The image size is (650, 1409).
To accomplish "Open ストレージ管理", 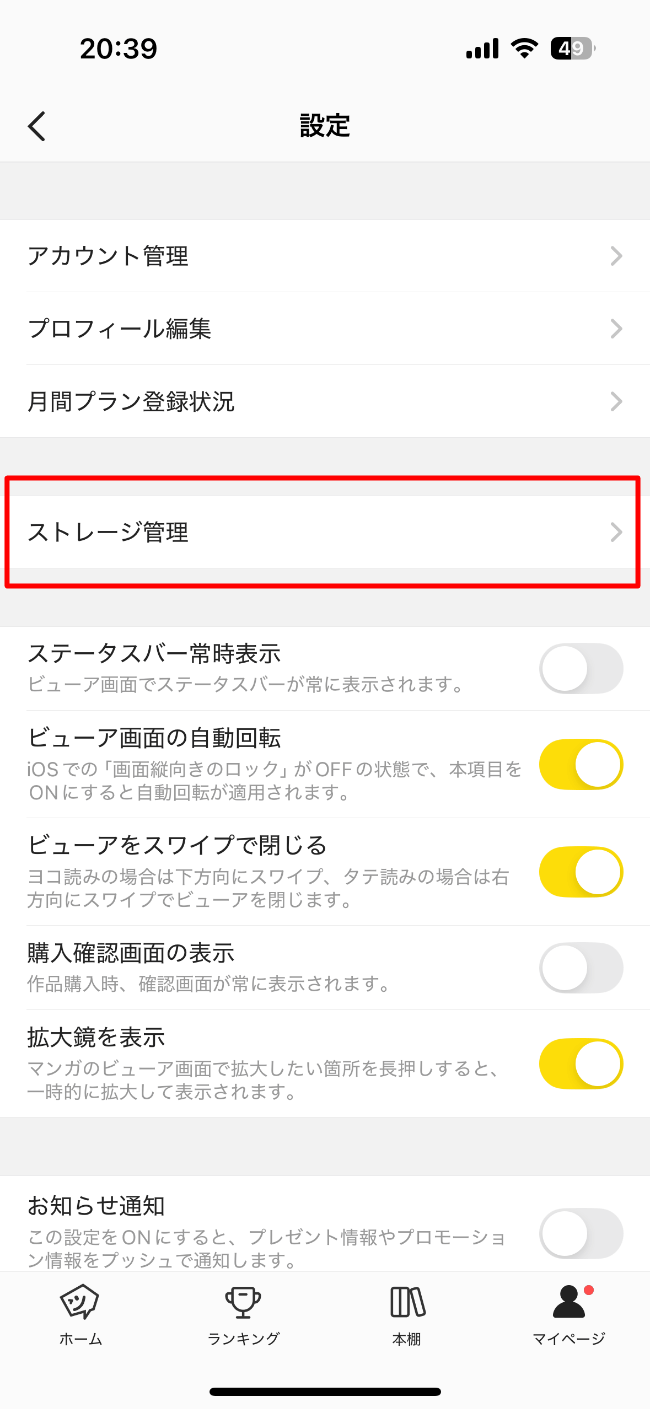I will click(325, 532).
